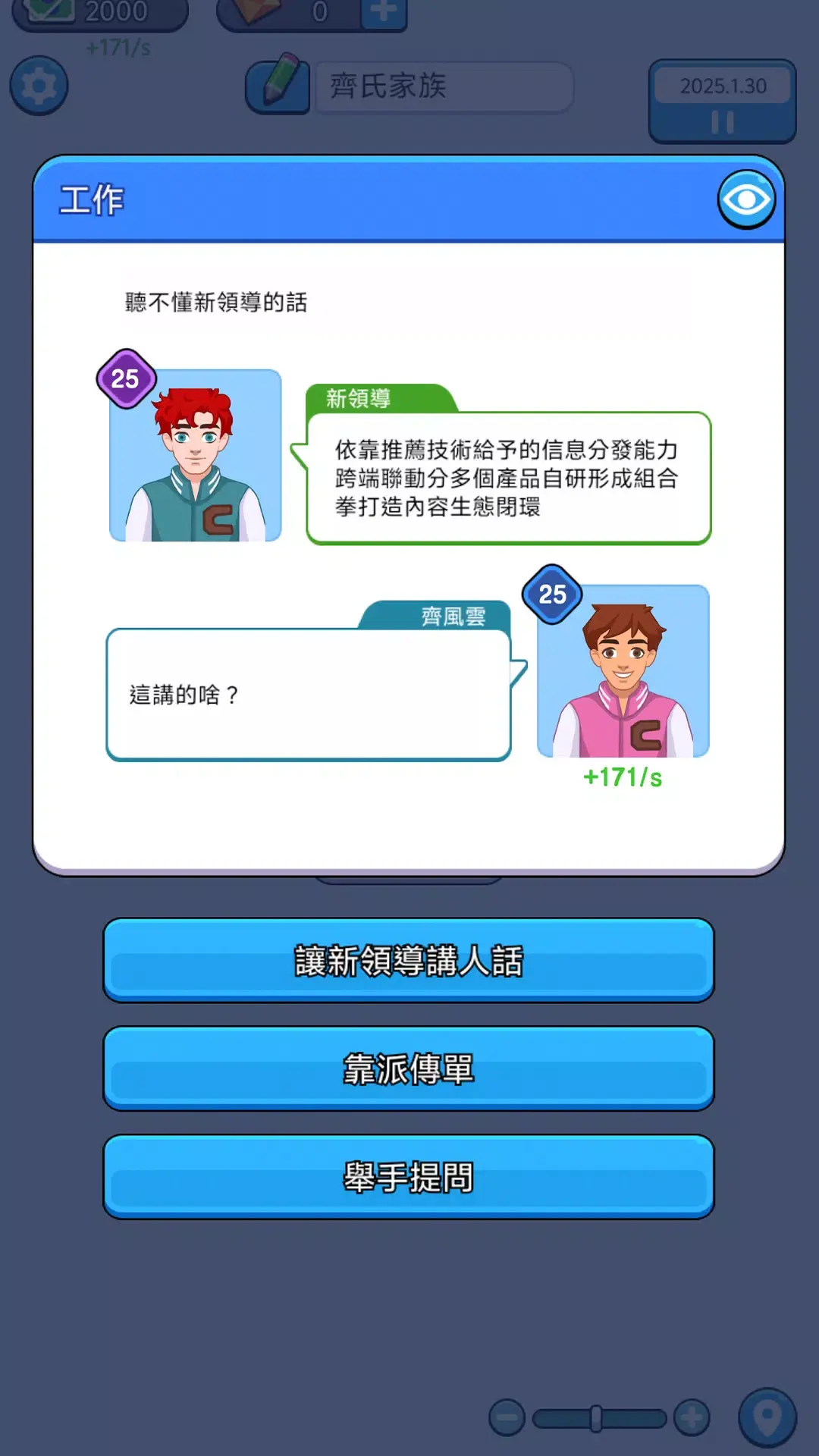Select the 讓新領導講人話 option
819x1456 pixels.
pyautogui.click(x=409, y=961)
